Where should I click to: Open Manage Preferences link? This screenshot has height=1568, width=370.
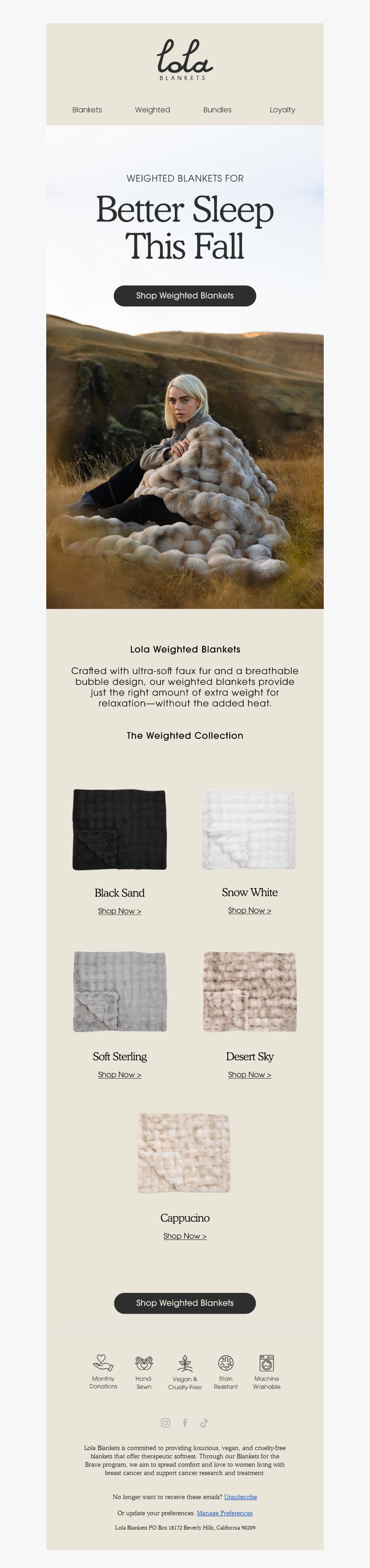pos(225,1513)
